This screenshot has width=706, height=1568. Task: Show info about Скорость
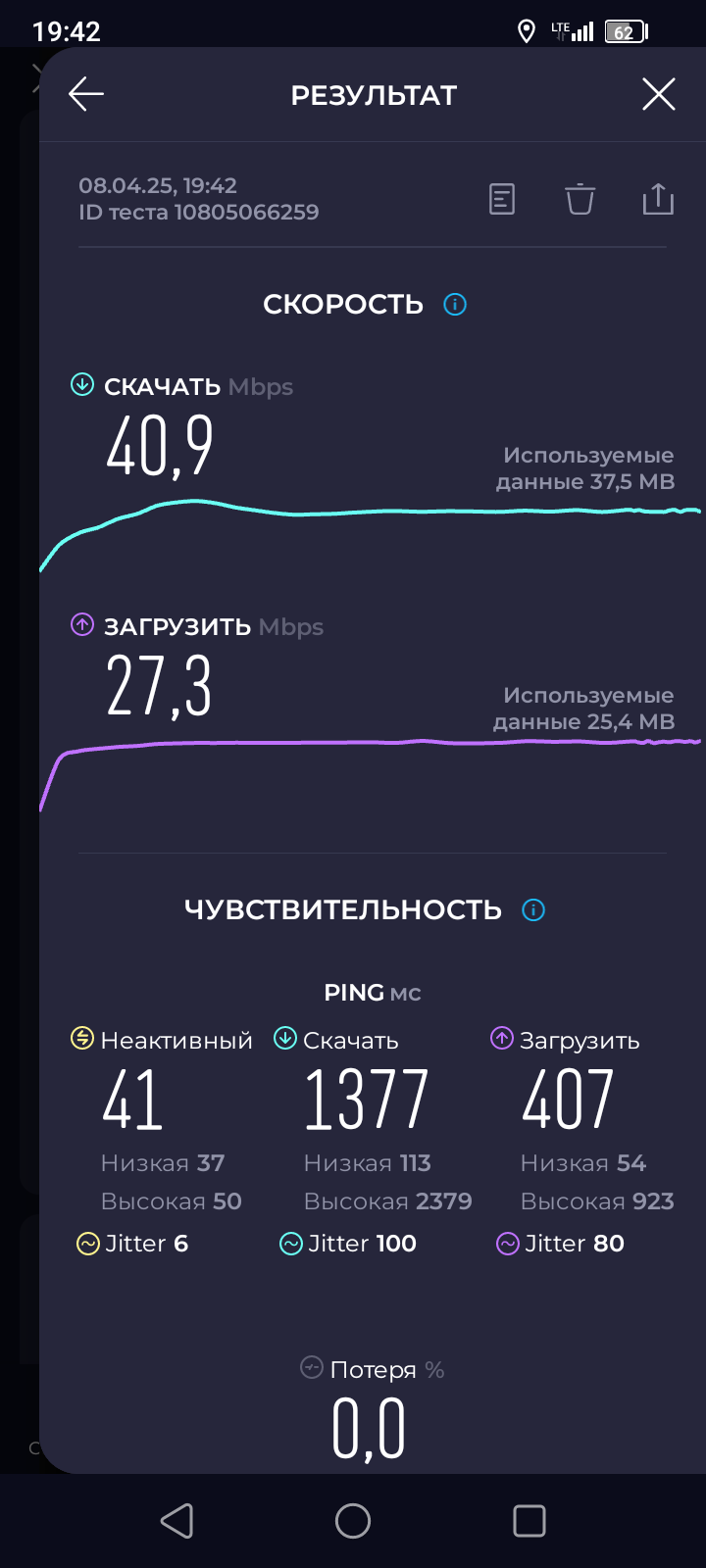coord(455,304)
